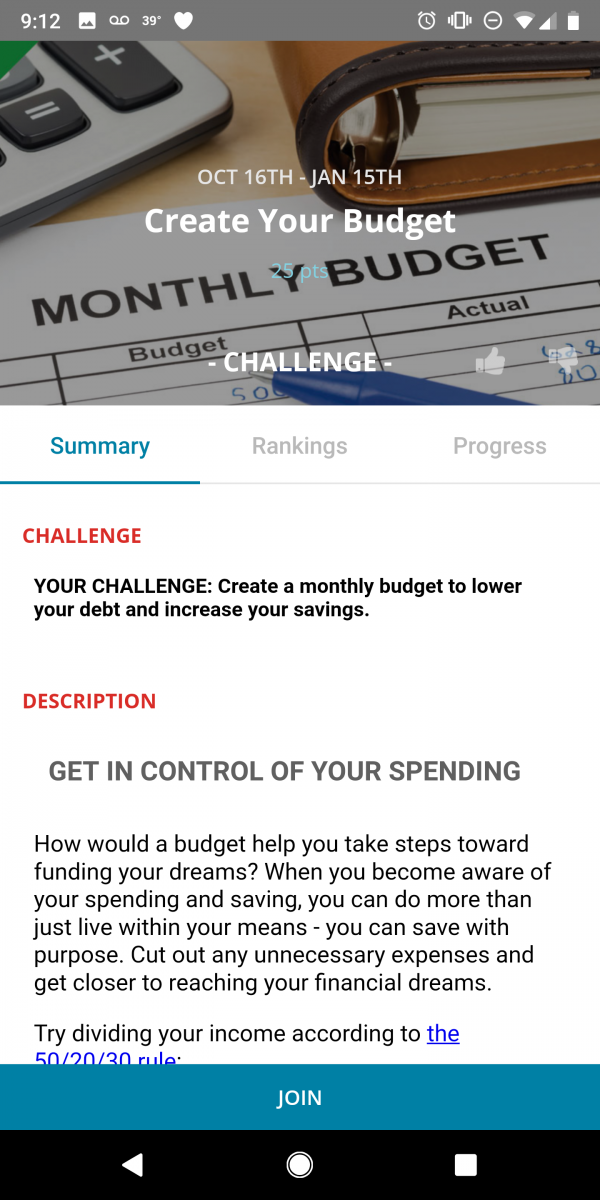Switch to the Rankings tab

pyautogui.click(x=300, y=446)
